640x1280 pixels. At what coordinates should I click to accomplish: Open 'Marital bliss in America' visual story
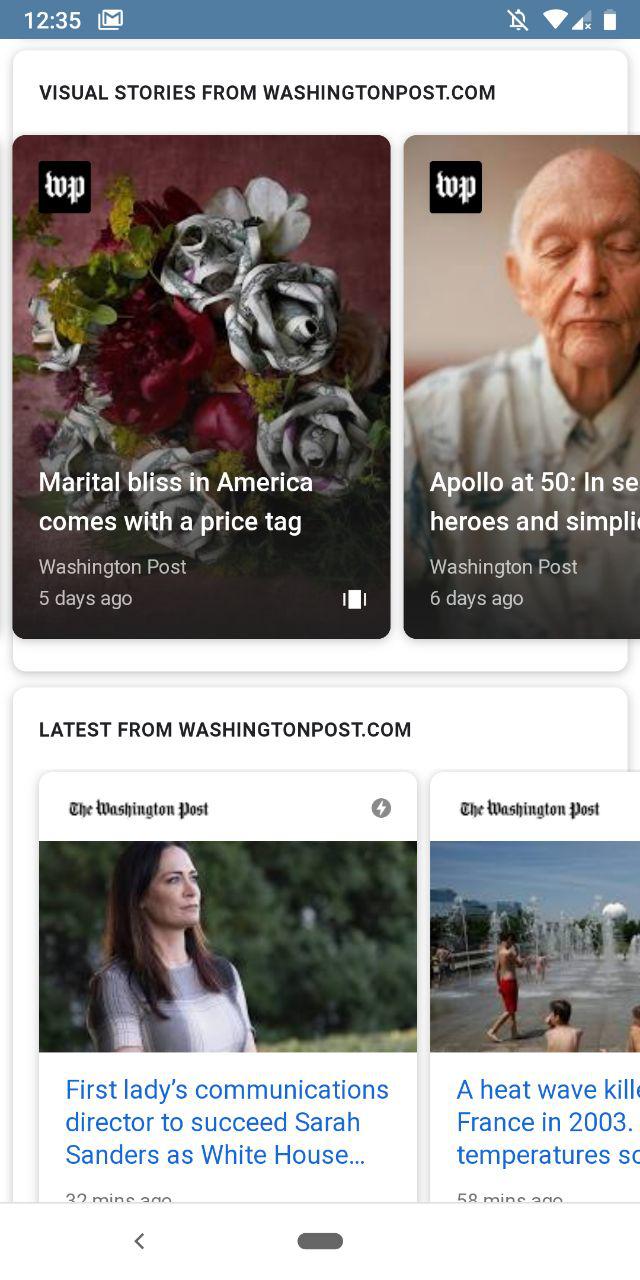click(x=201, y=386)
